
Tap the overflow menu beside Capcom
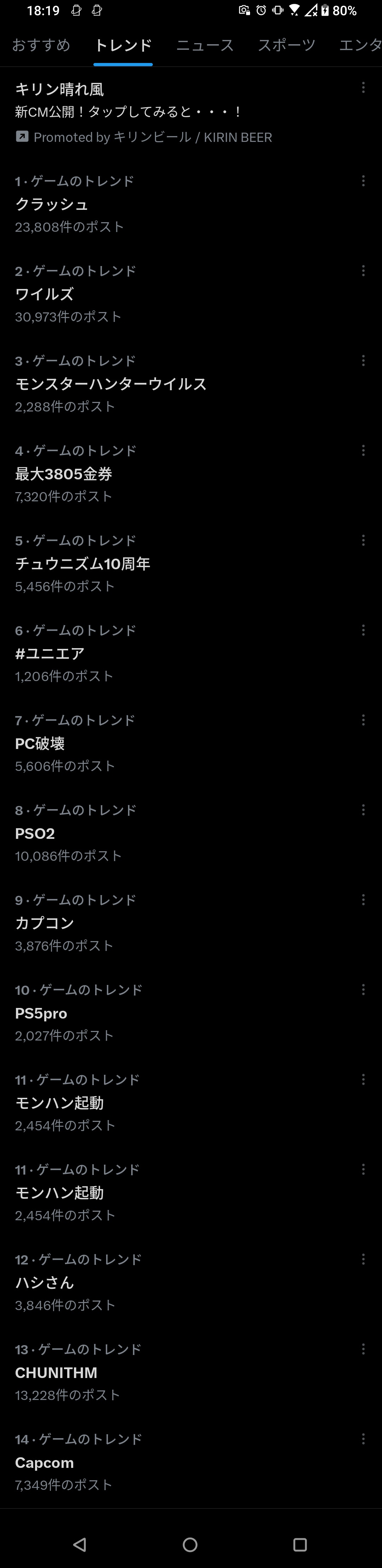[363, 1439]
